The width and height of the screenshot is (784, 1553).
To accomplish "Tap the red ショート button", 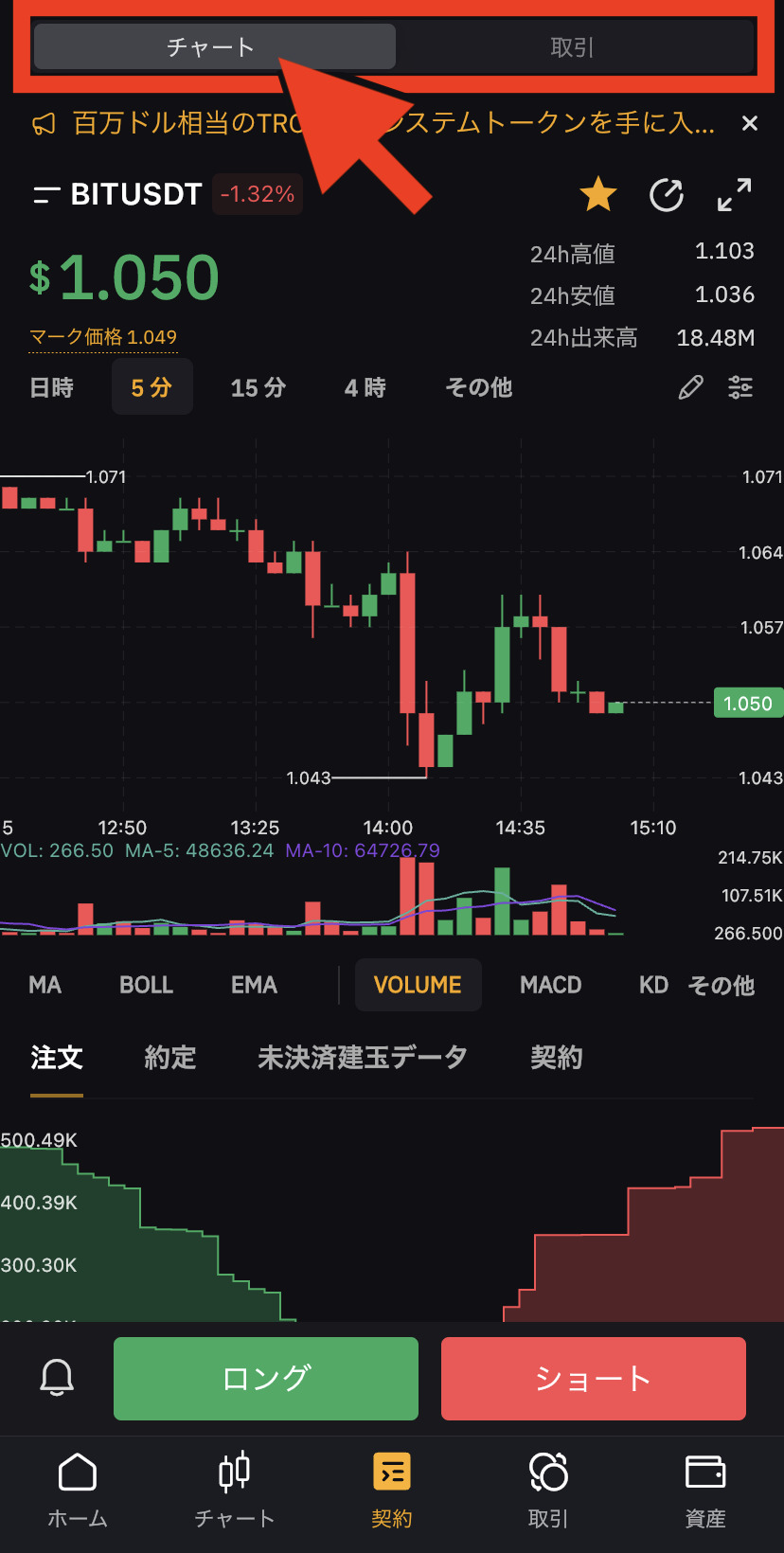I will point(594,1379).
